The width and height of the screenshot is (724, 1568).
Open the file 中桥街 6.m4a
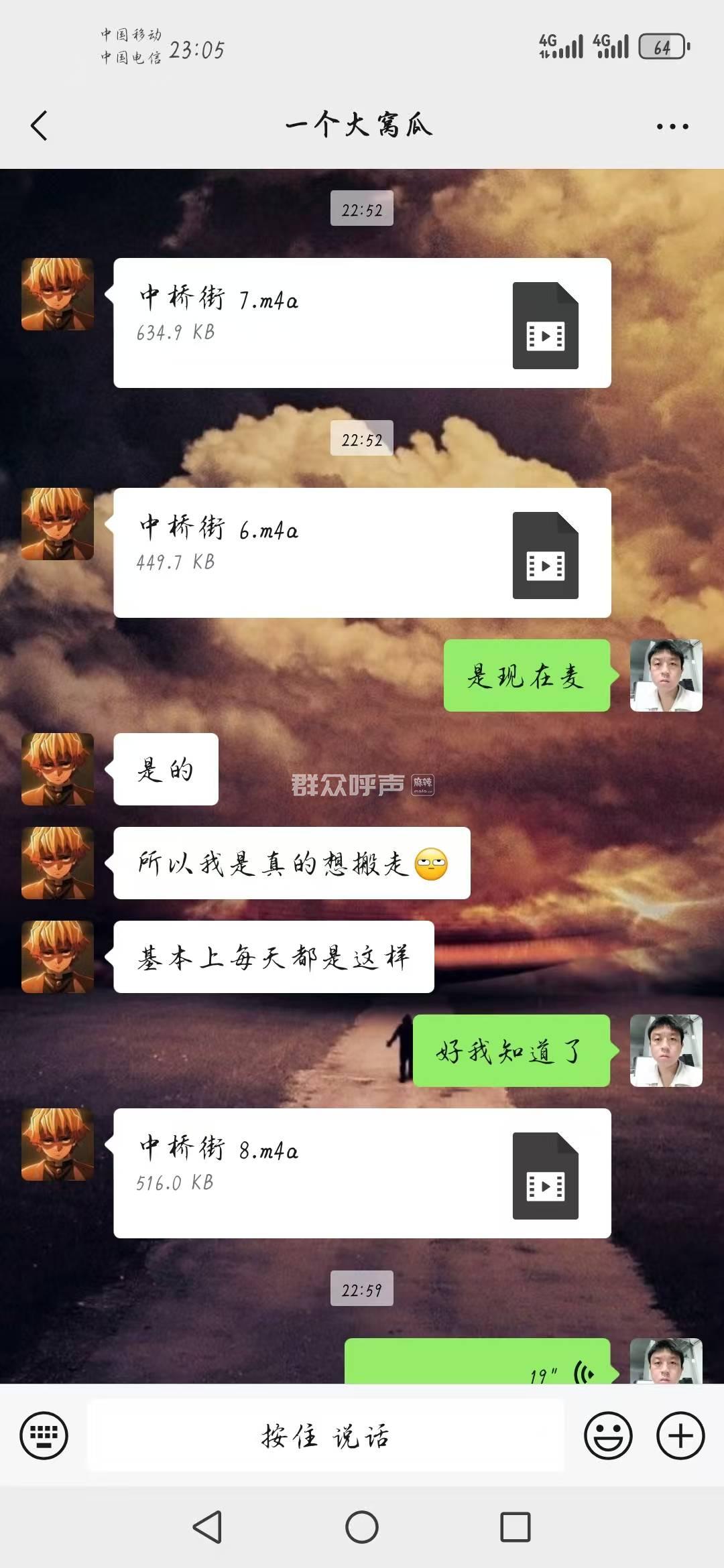click(x=362, y=553)
